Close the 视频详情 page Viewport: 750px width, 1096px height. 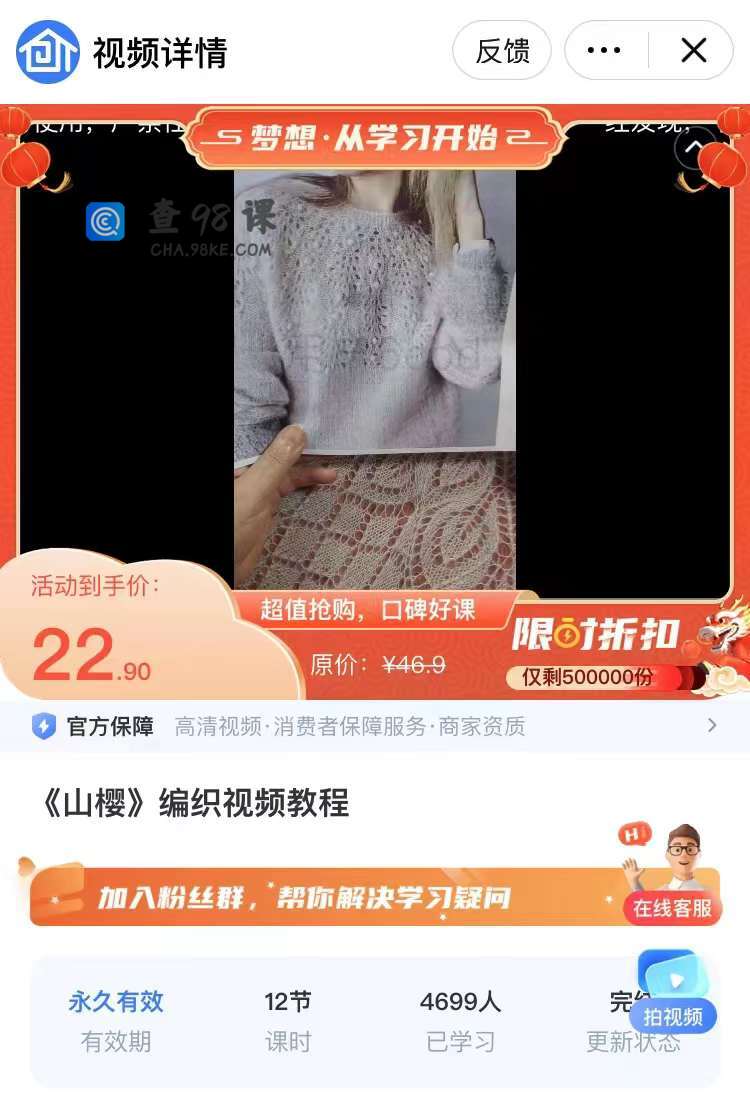click(x=693, y=51)
